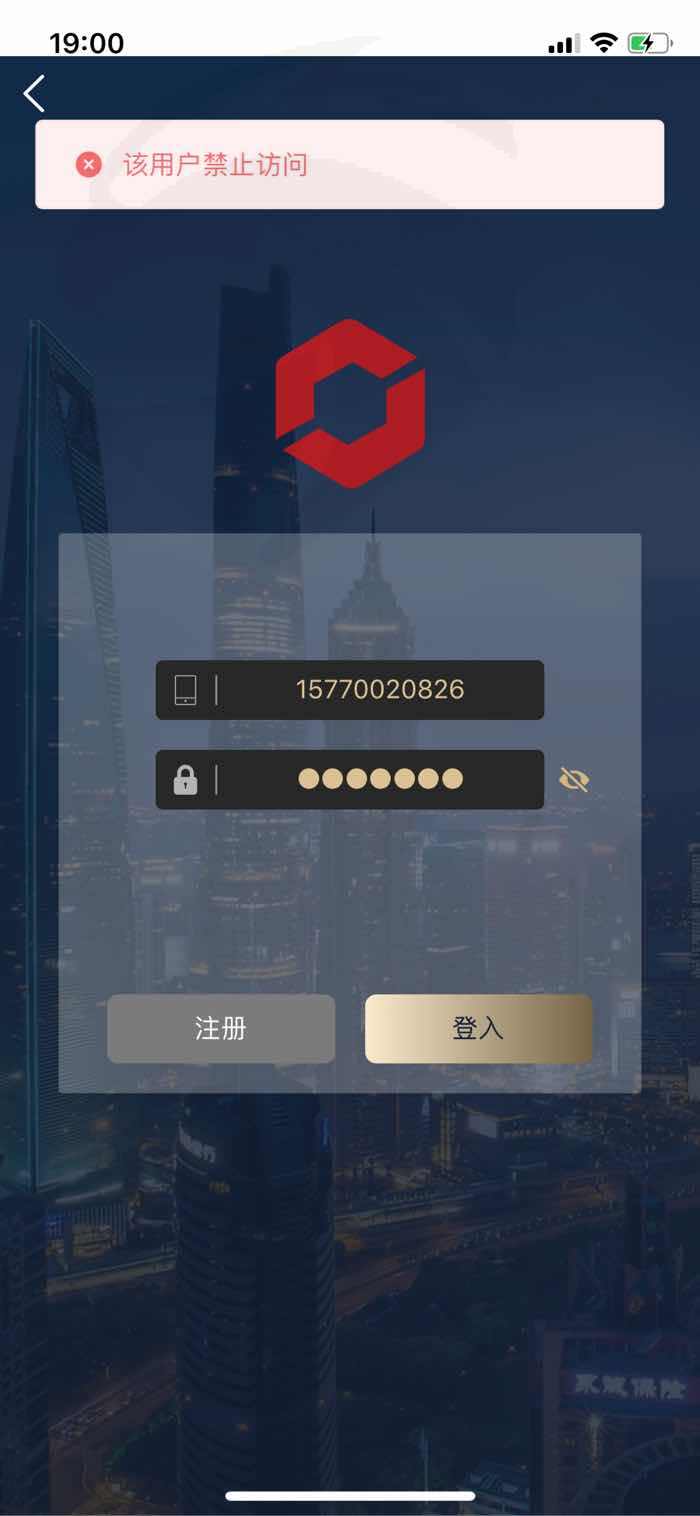Tap the 登入 login button
700x1516 pixels.
pyautogui.click(x=479, y=1029)
